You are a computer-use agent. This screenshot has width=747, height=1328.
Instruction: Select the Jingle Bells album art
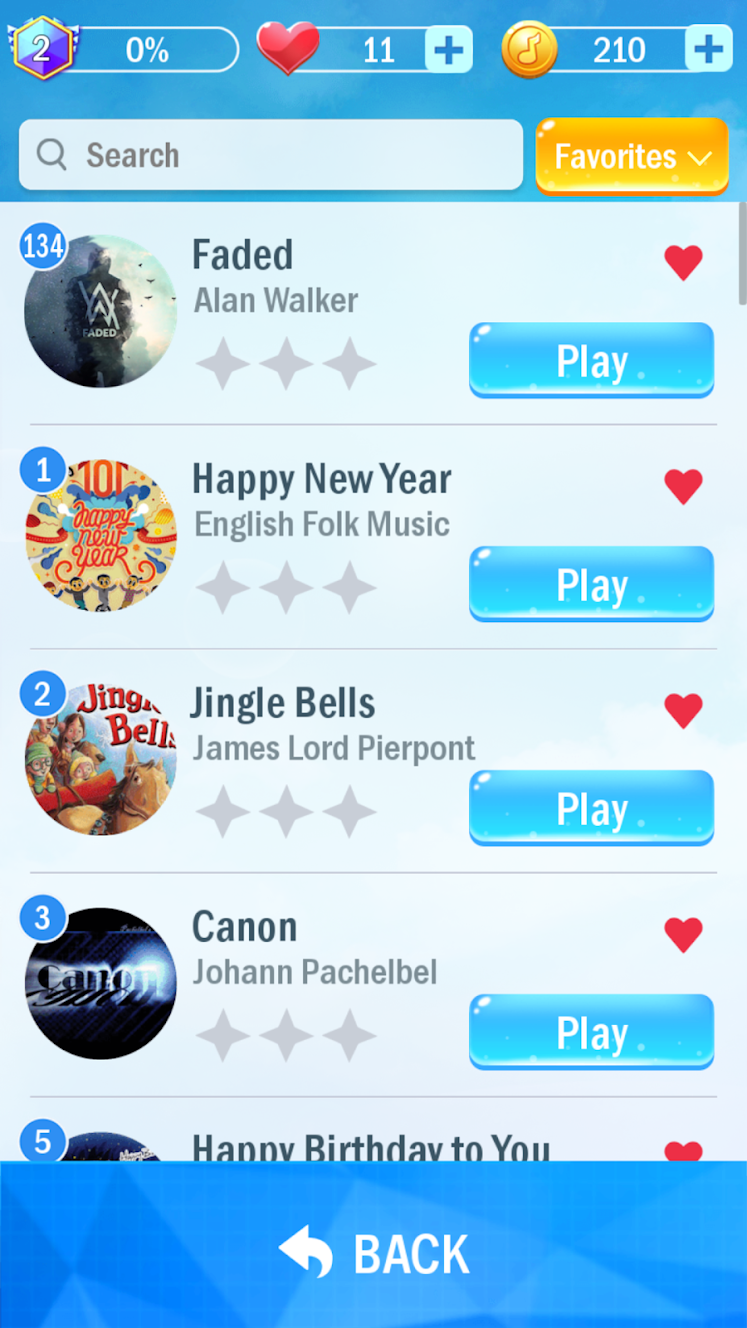point(100,758)
